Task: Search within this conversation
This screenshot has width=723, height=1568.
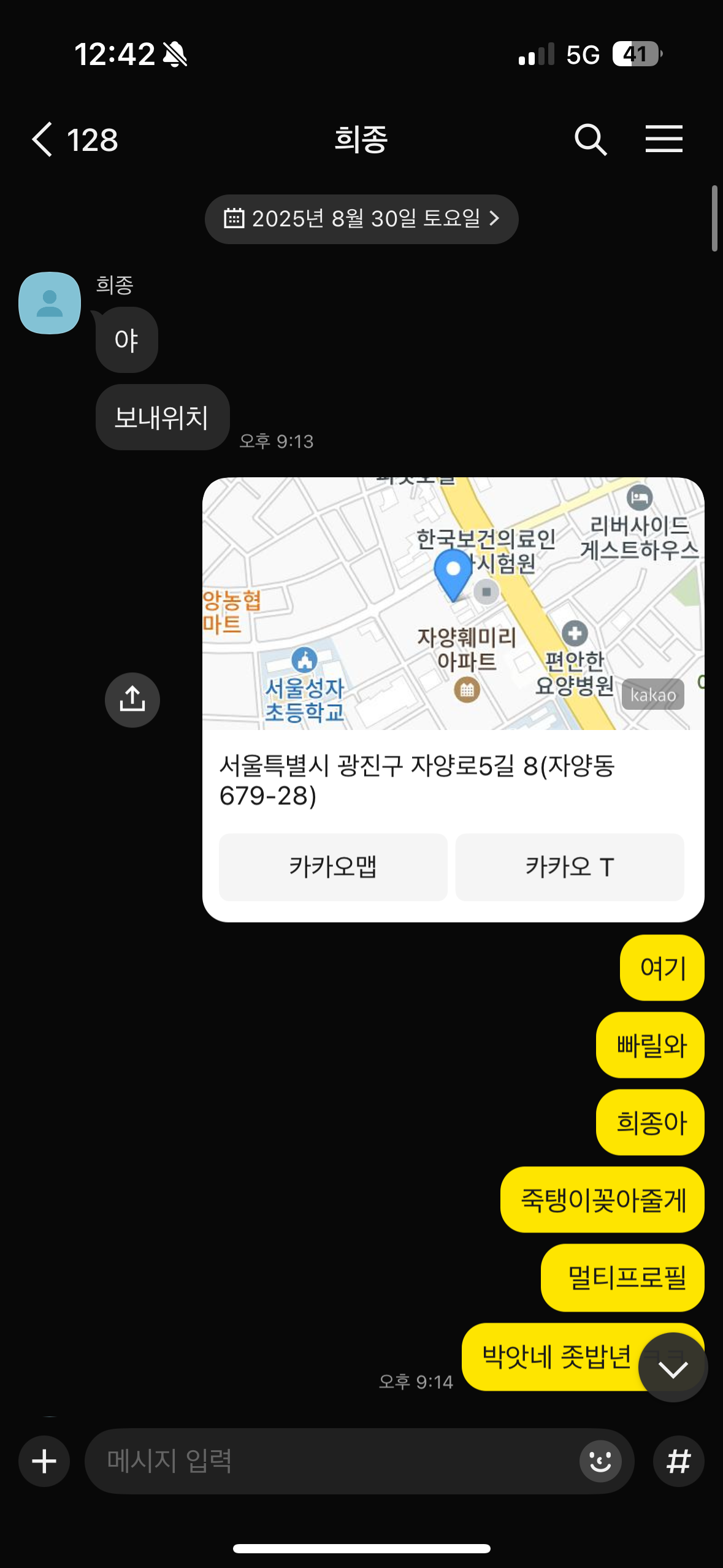Action: [x=590, y=139]
